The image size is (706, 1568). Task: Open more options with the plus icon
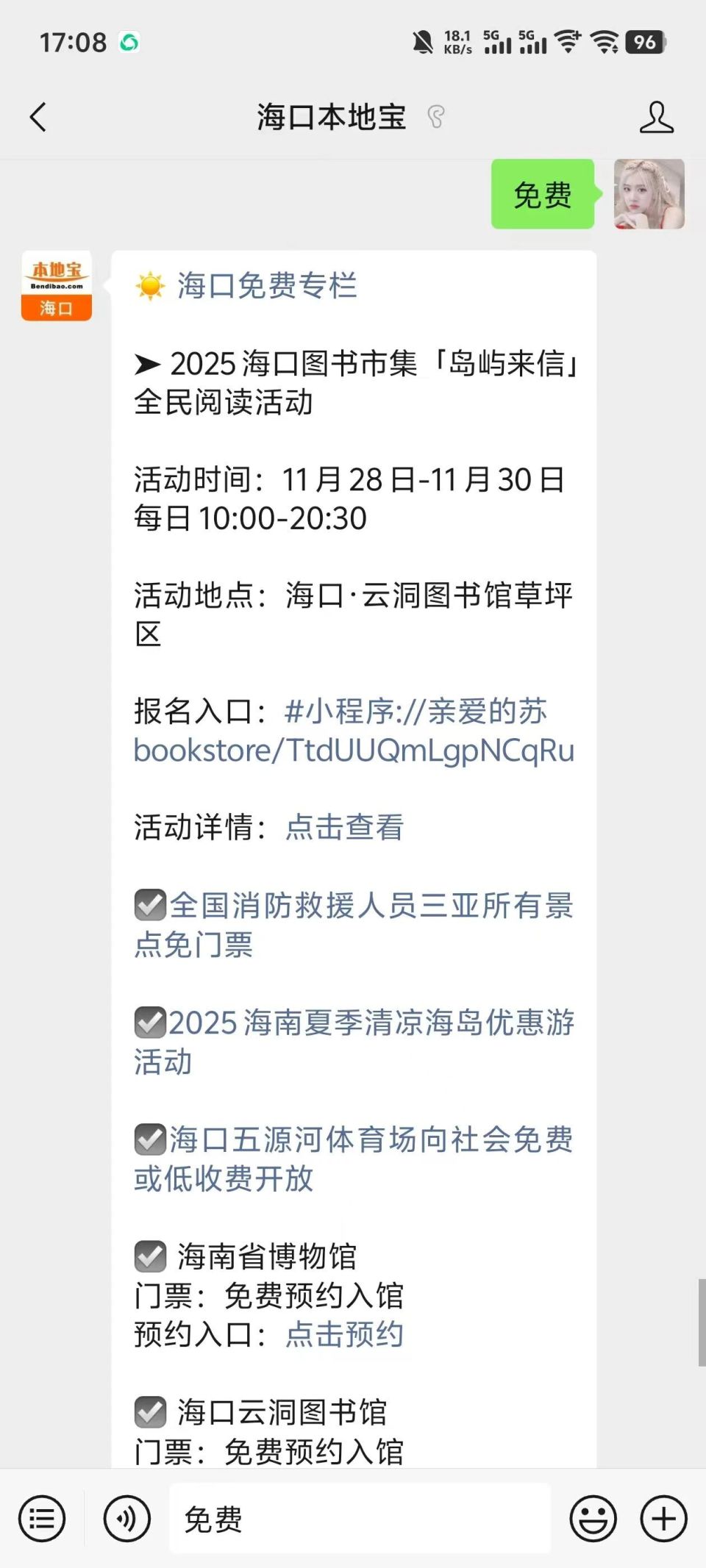click(x=663, y=1519)
